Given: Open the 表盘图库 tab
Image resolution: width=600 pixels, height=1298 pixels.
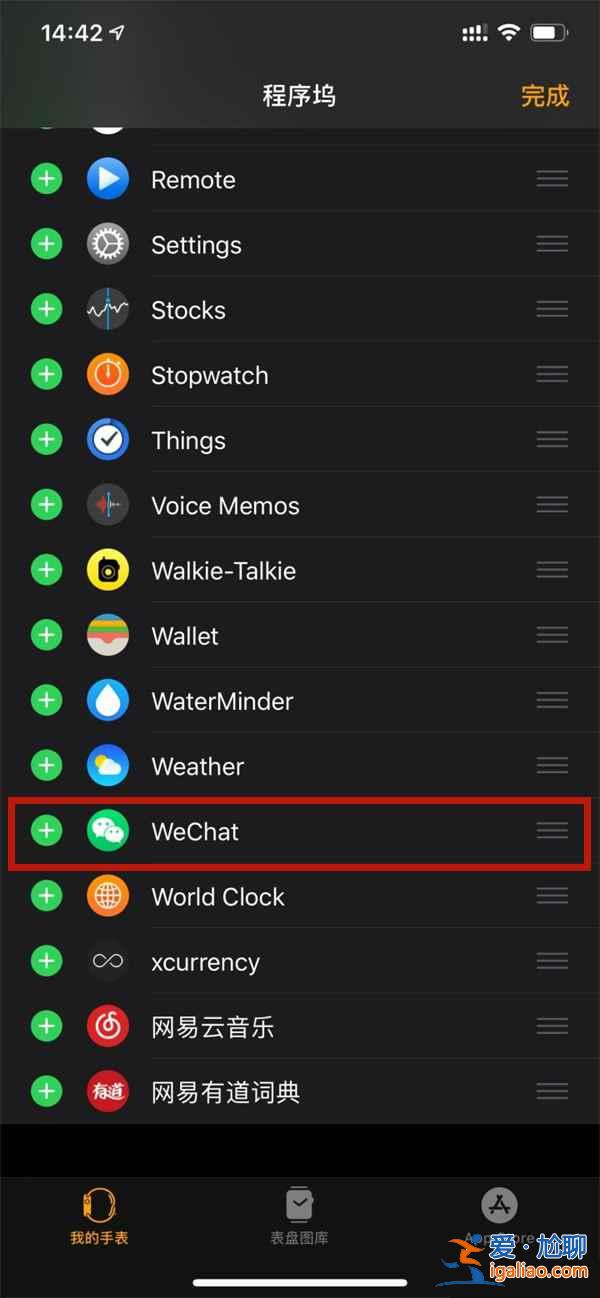Looking at the screenshot, I should (299, 1216).
